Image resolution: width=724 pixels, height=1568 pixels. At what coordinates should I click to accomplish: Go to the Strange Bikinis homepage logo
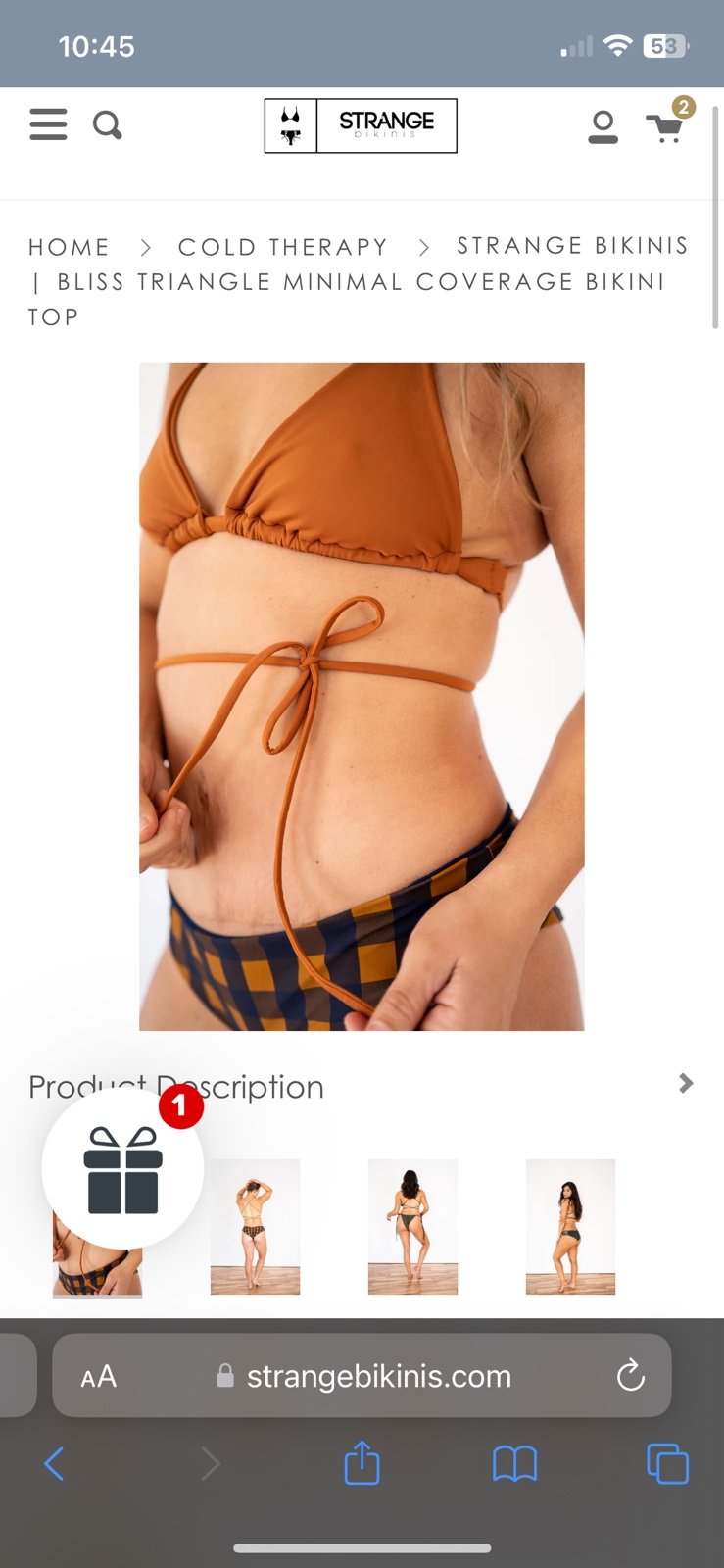tap(361, 125)
